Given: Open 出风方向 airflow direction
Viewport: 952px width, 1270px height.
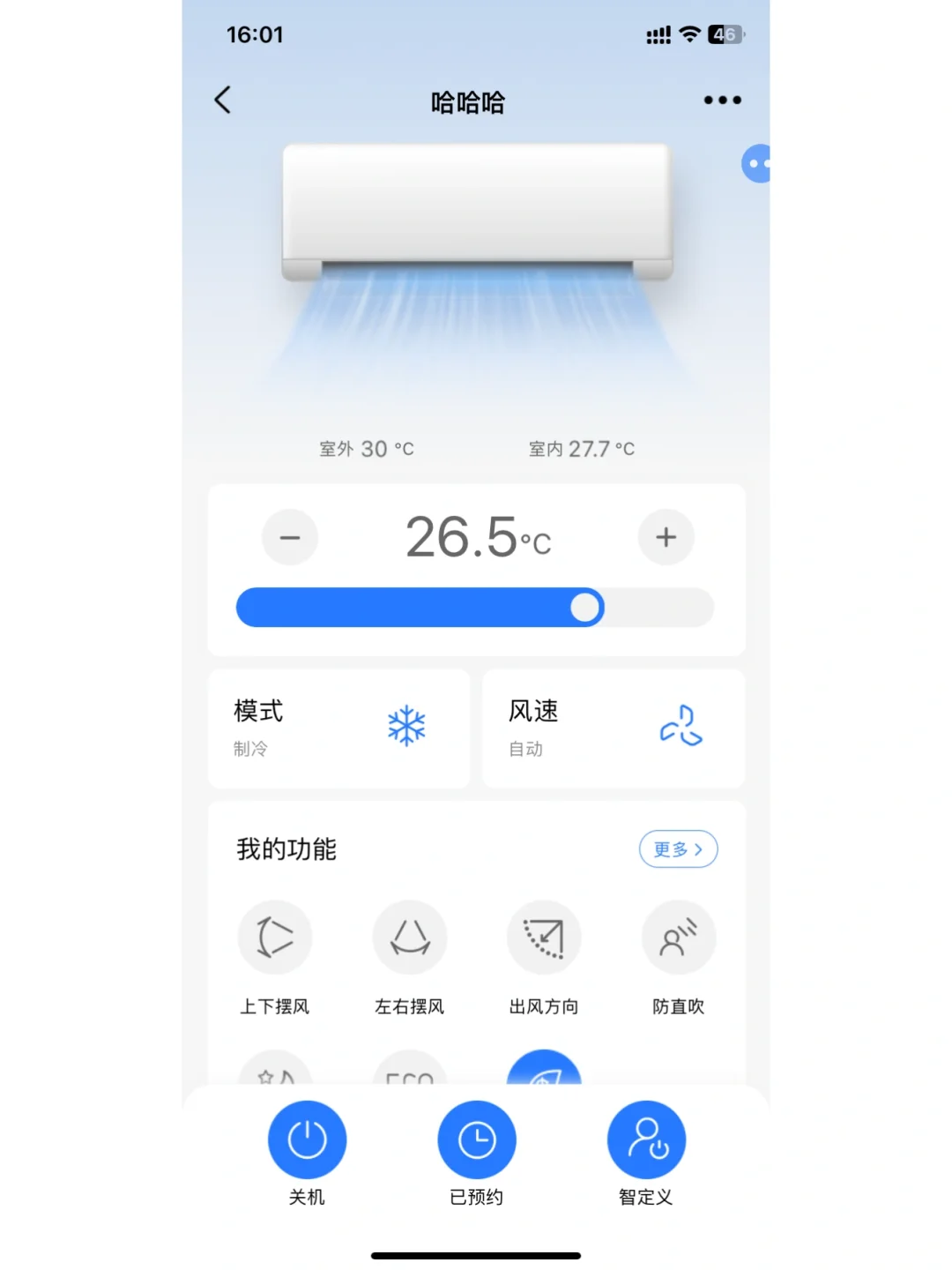Looking at the screenshot, I should (x=544, y=938).
